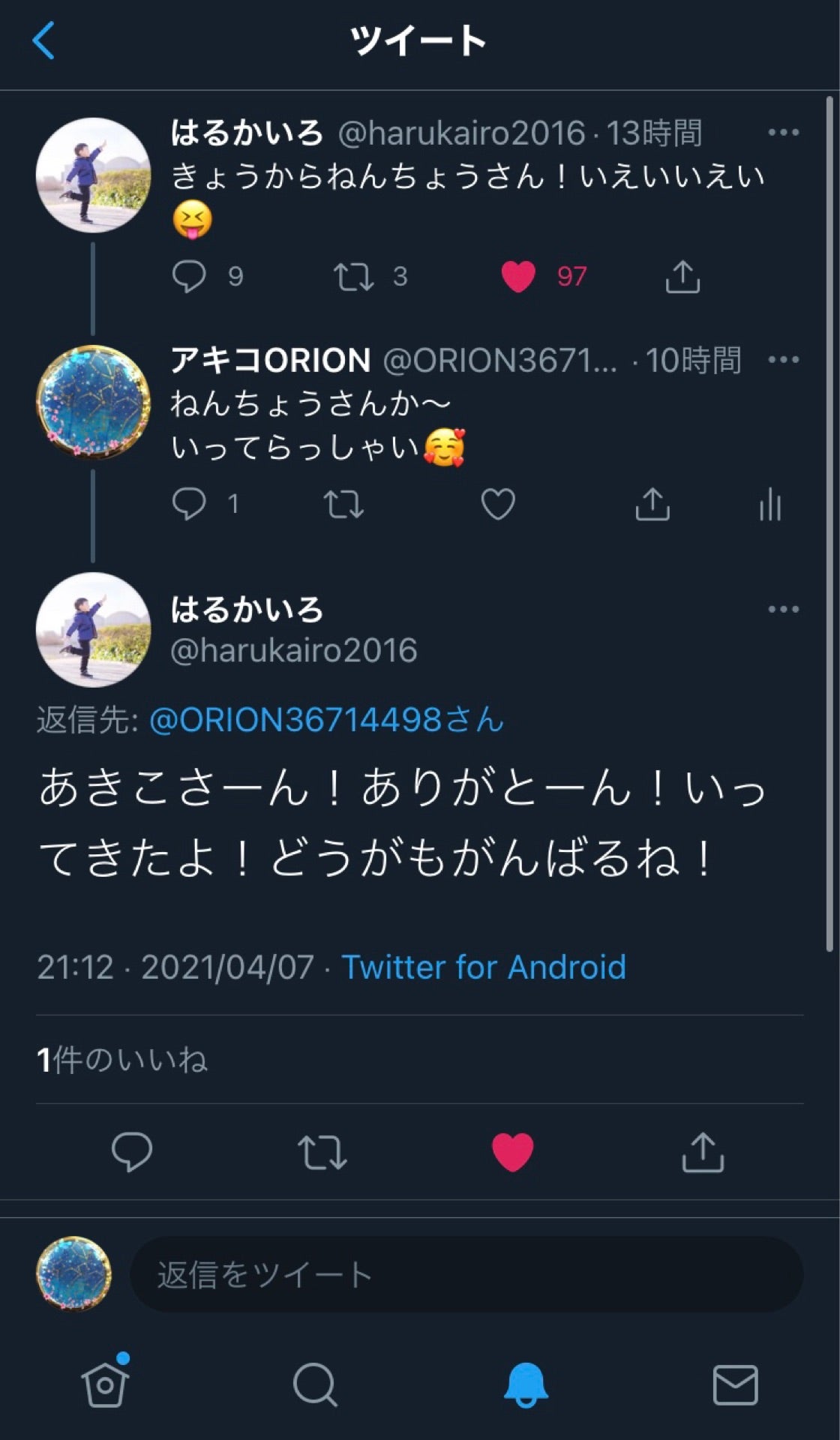View who liked via 1件のいいね

click(122, 1060)
